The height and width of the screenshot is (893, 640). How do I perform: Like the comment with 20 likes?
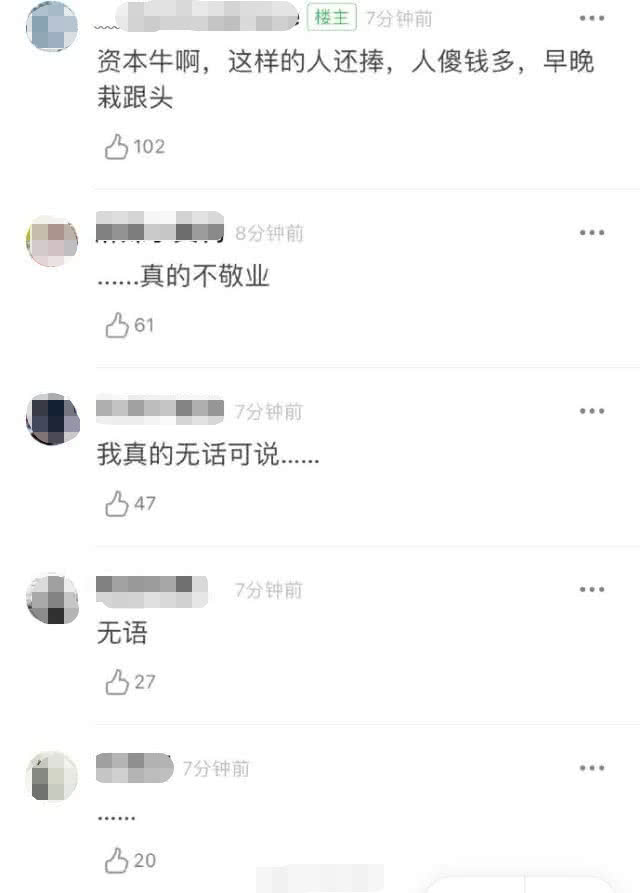pos(118,860)
